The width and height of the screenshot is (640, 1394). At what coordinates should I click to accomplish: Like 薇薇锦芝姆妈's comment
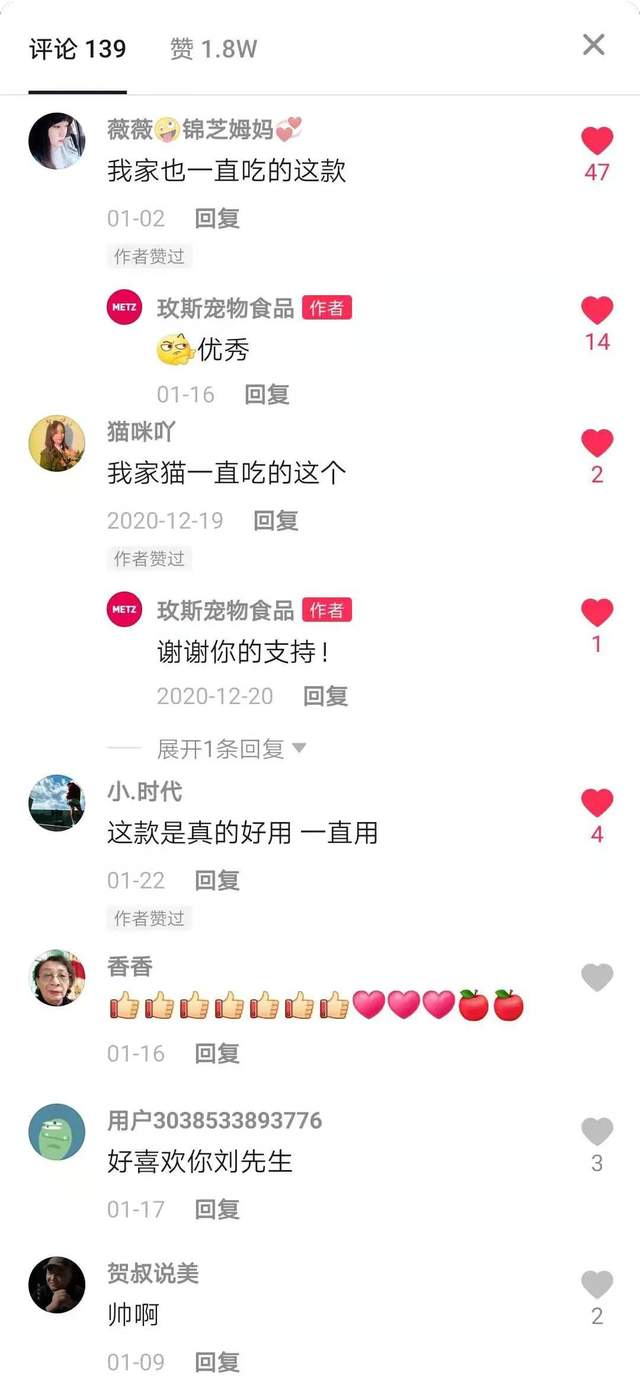click(x=597, y=141)
